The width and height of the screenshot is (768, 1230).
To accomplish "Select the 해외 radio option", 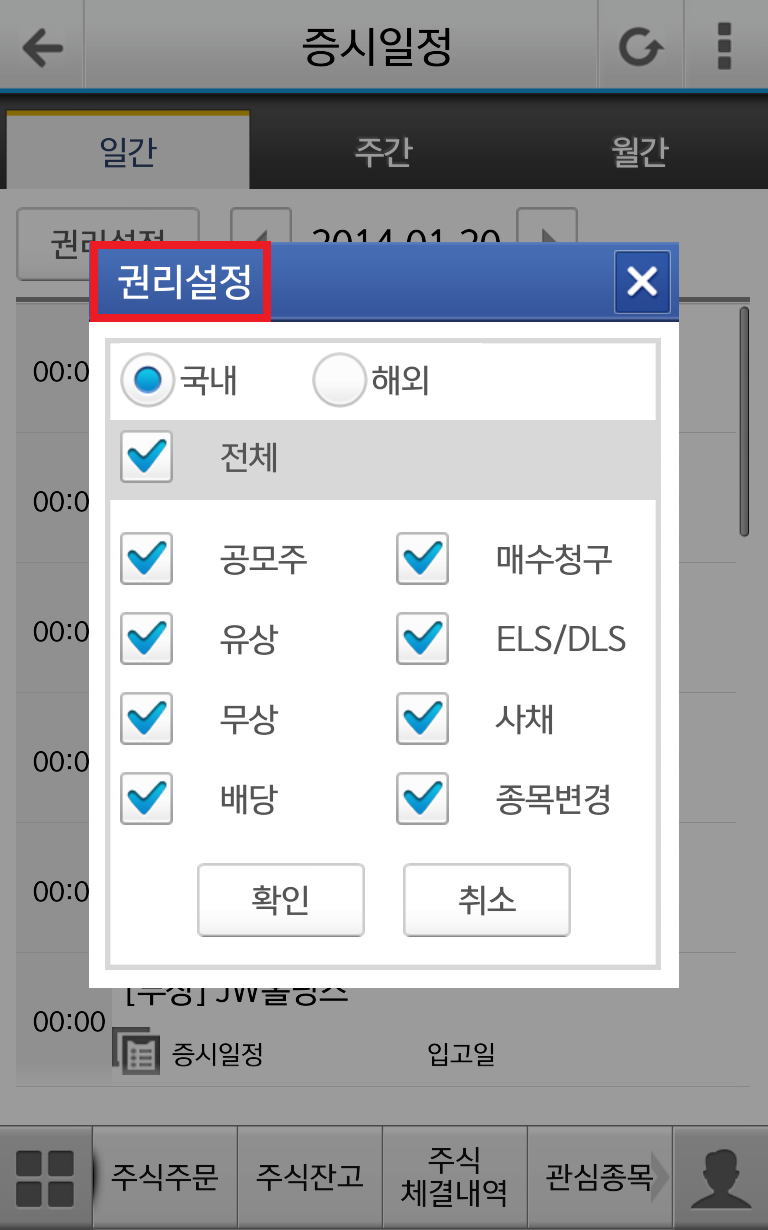I will 339,382.
